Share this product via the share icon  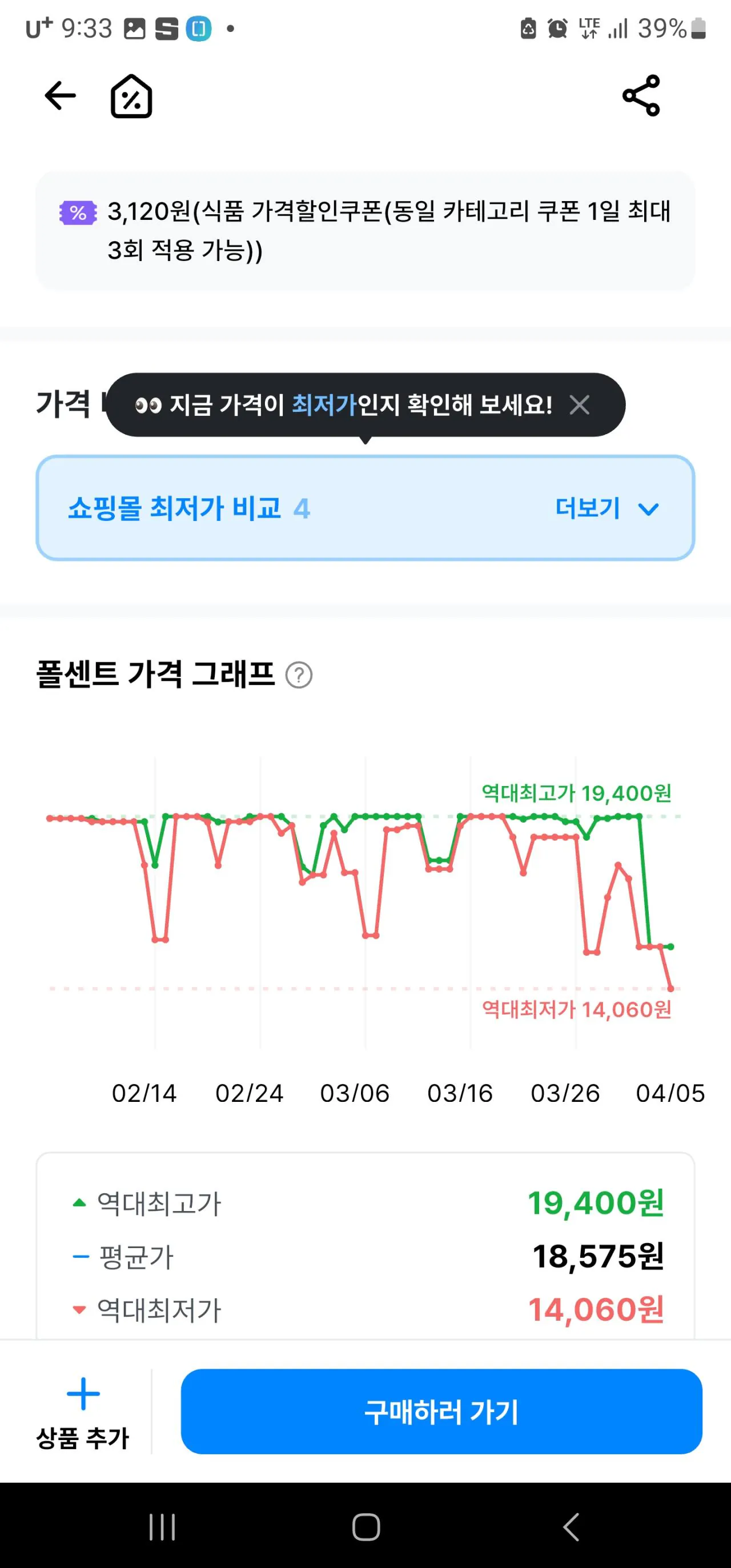[641, 96]
